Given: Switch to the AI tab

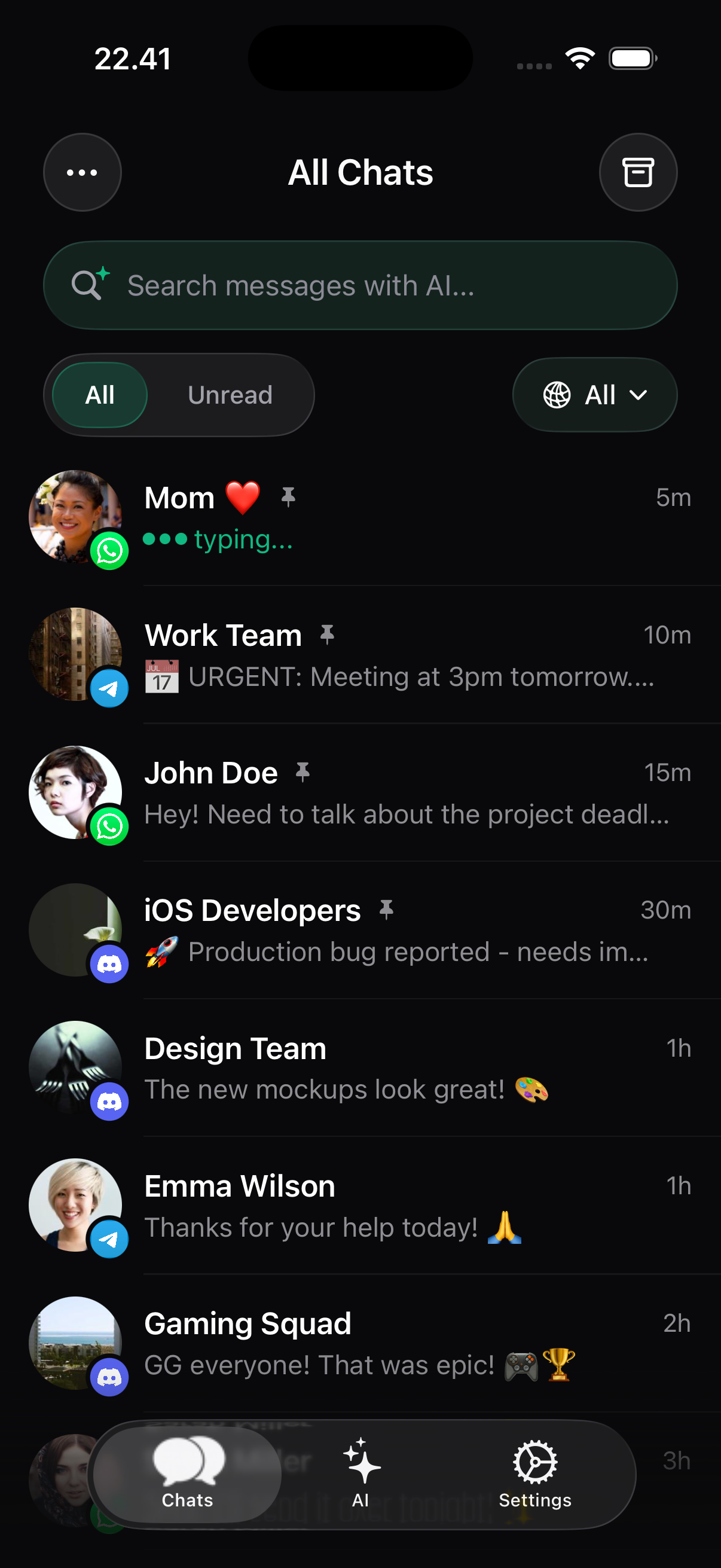Looking at the screenshot, I should click(361, 1474).
